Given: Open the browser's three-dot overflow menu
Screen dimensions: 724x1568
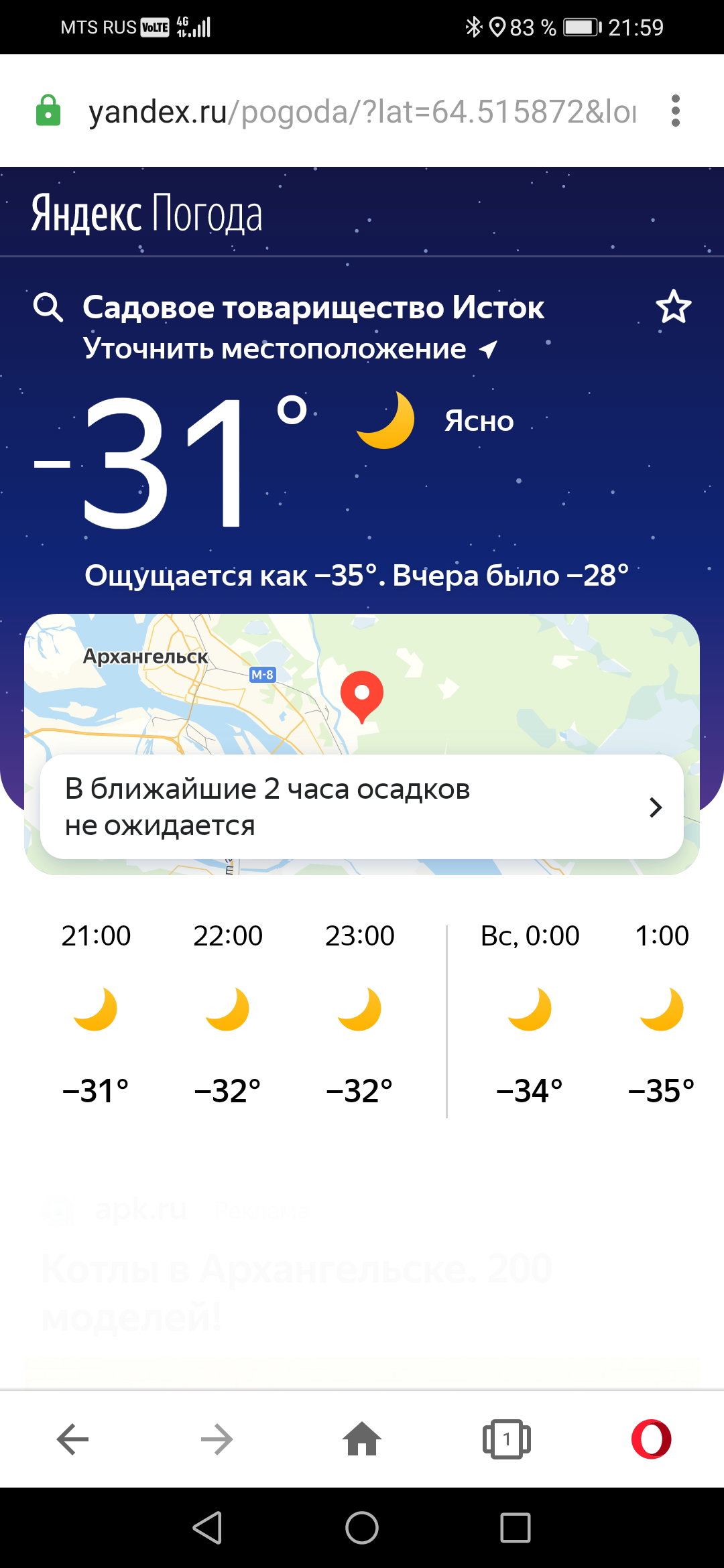Looking at the screenshot, I should pos(675,111).
